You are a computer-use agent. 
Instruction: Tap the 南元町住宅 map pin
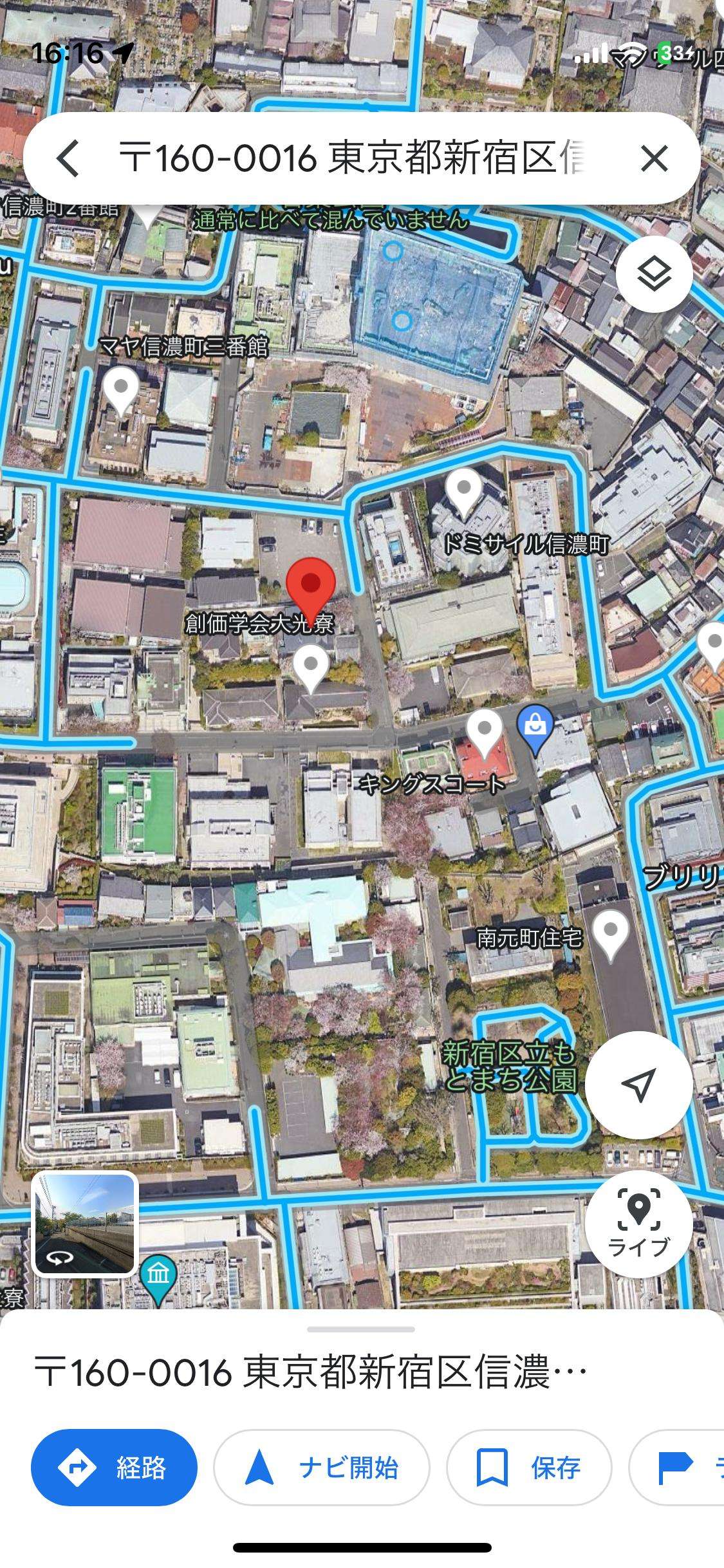610,935
